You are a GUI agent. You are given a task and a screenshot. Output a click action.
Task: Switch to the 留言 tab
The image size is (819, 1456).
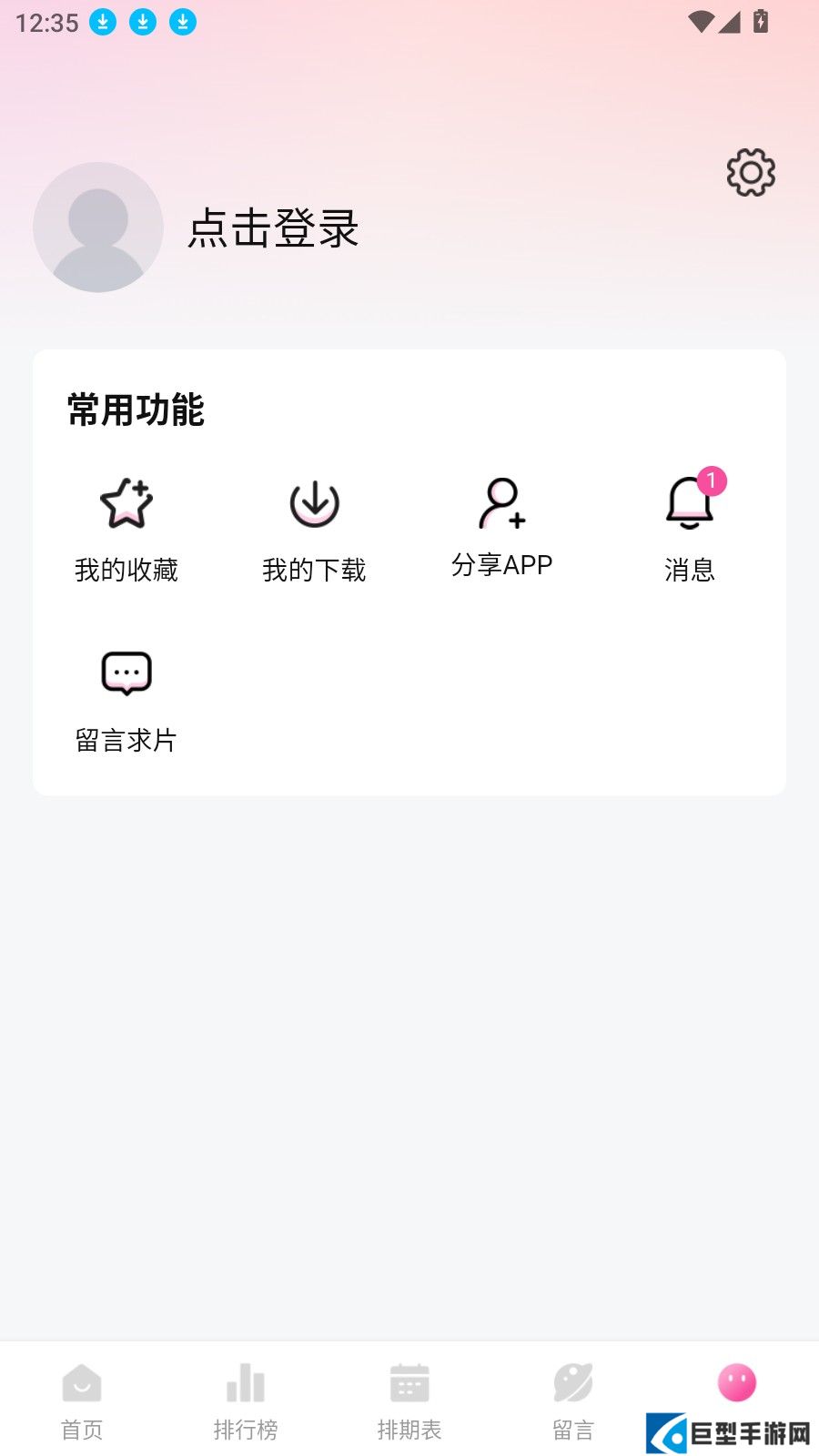573,1401
